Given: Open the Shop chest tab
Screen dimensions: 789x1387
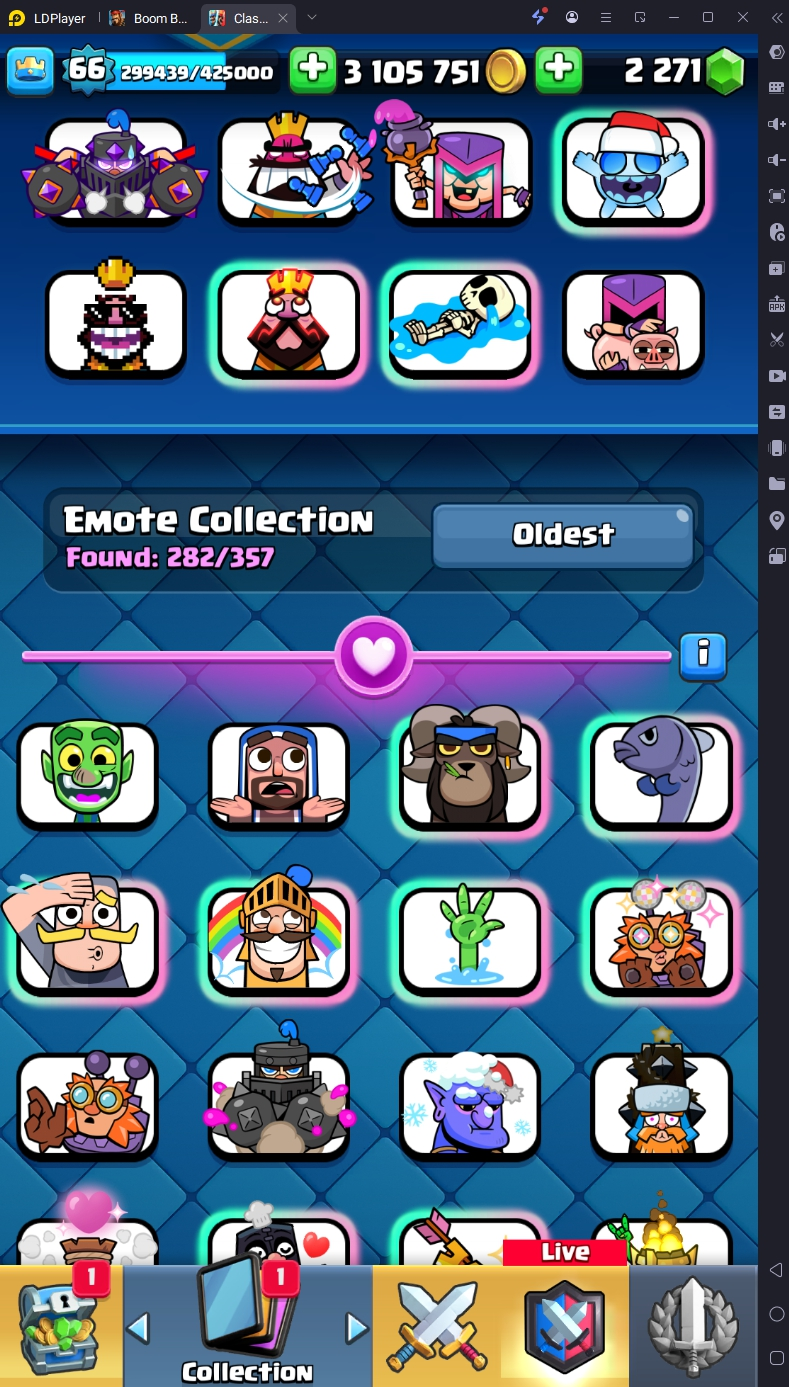Looking at the screenshot, I should pos(60,1325).
